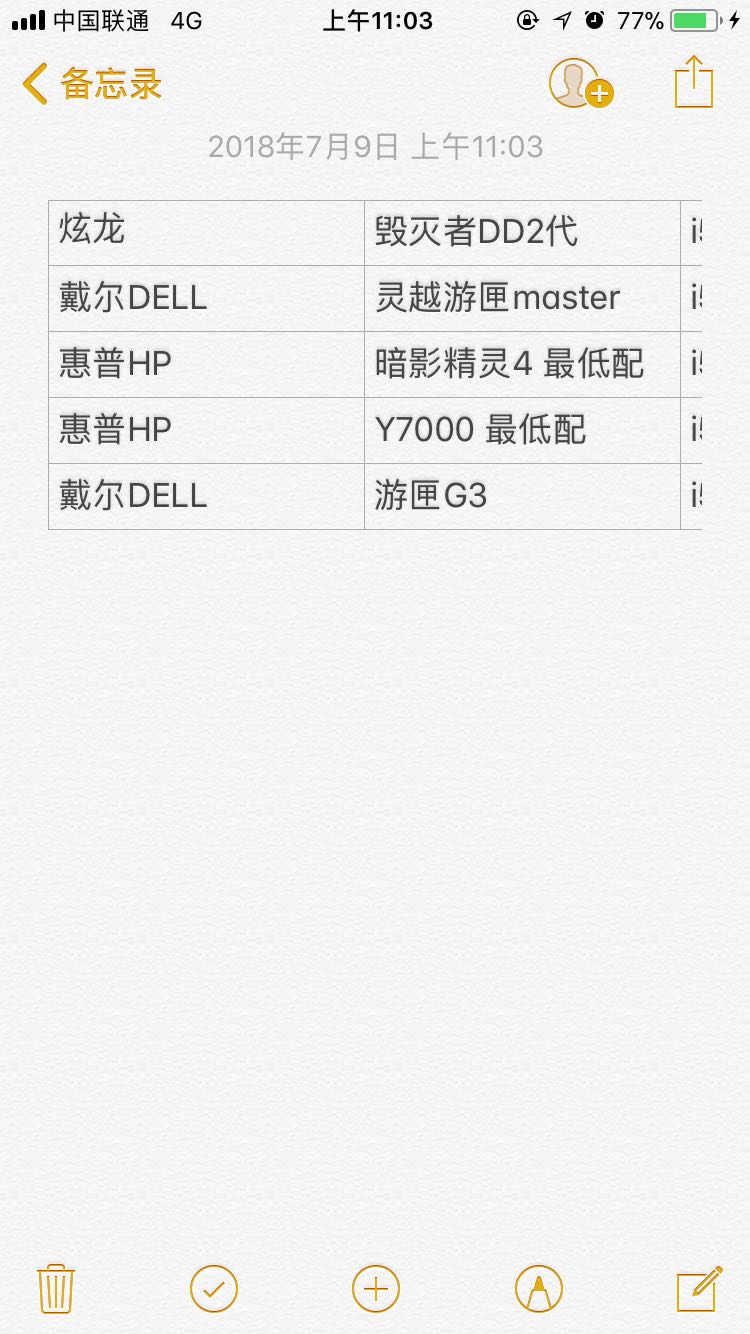Add people to this note

(x=580, y=83)
